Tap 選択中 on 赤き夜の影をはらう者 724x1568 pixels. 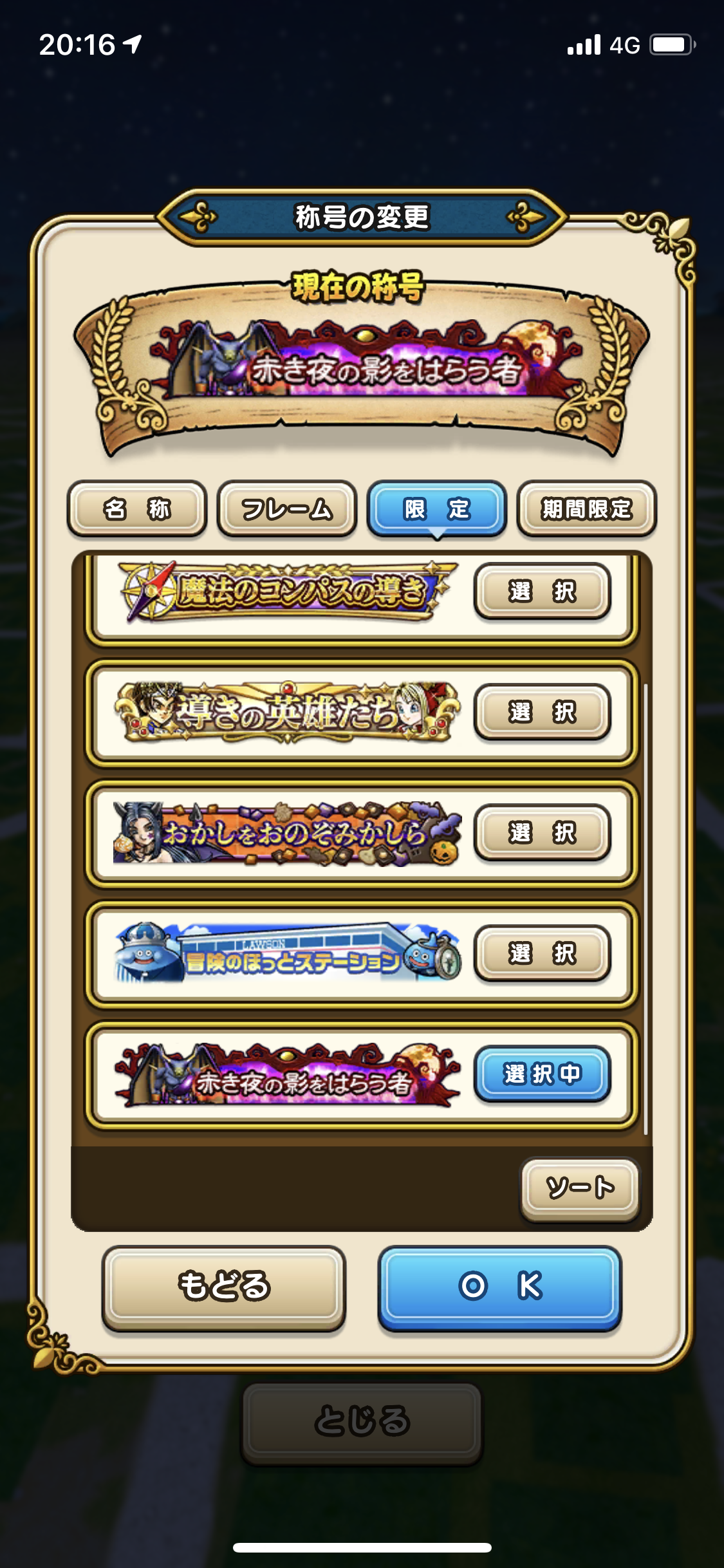pyautogui.click(x=542, y=1074)
